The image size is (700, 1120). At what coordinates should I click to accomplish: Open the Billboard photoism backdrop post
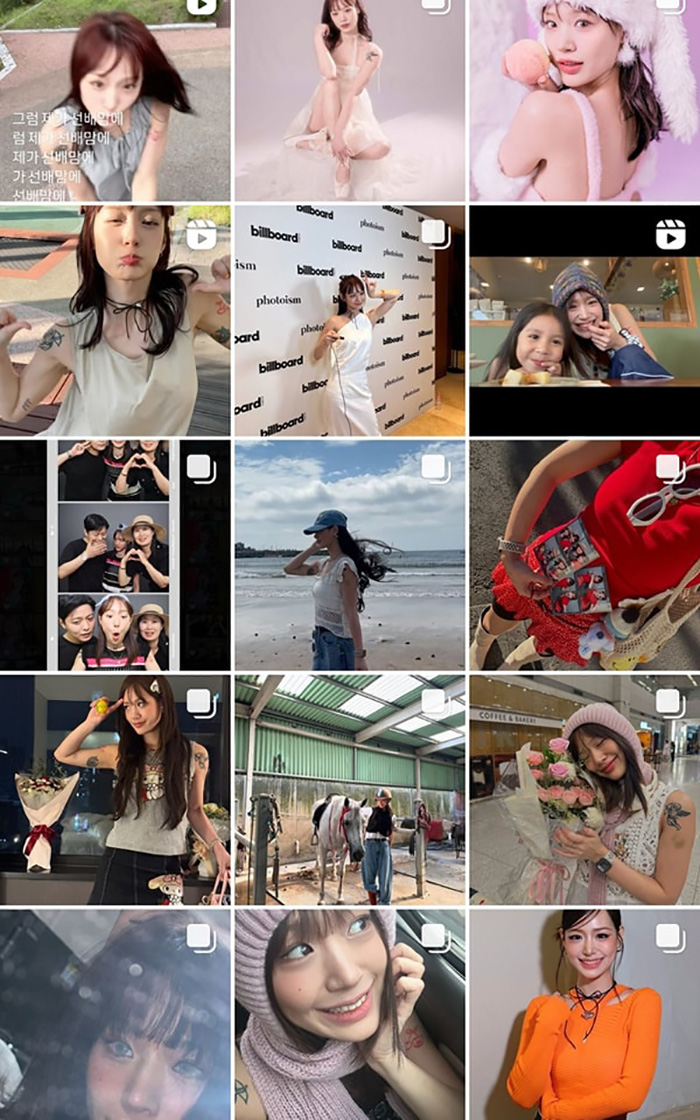(349, 320)
